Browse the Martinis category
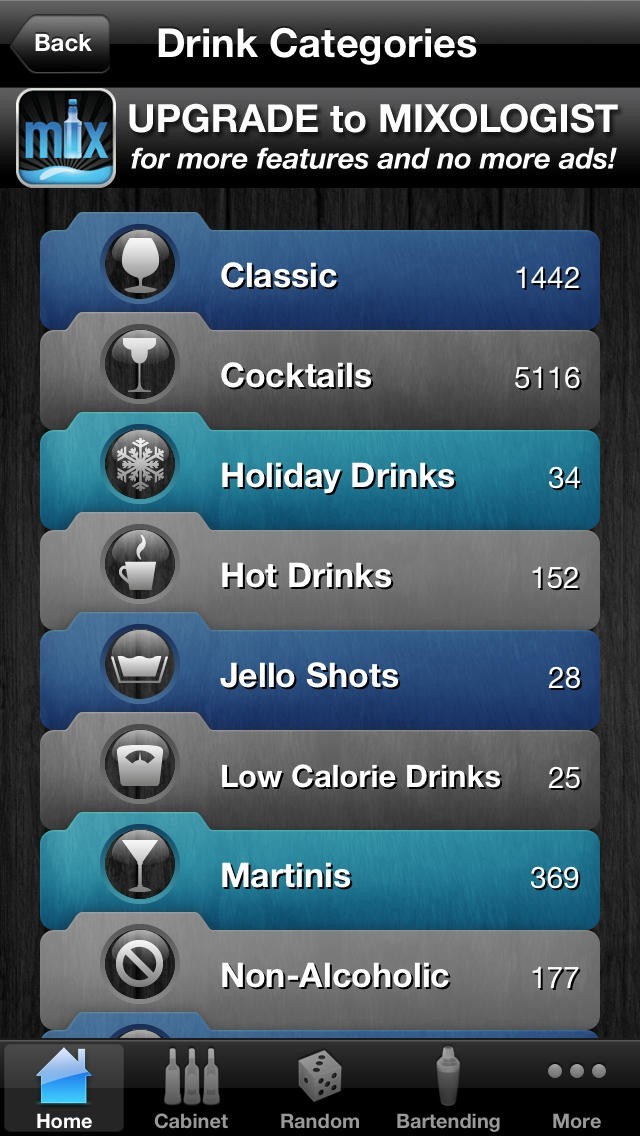The height and width of the screenshot is (1136, 640). [320, 877]
